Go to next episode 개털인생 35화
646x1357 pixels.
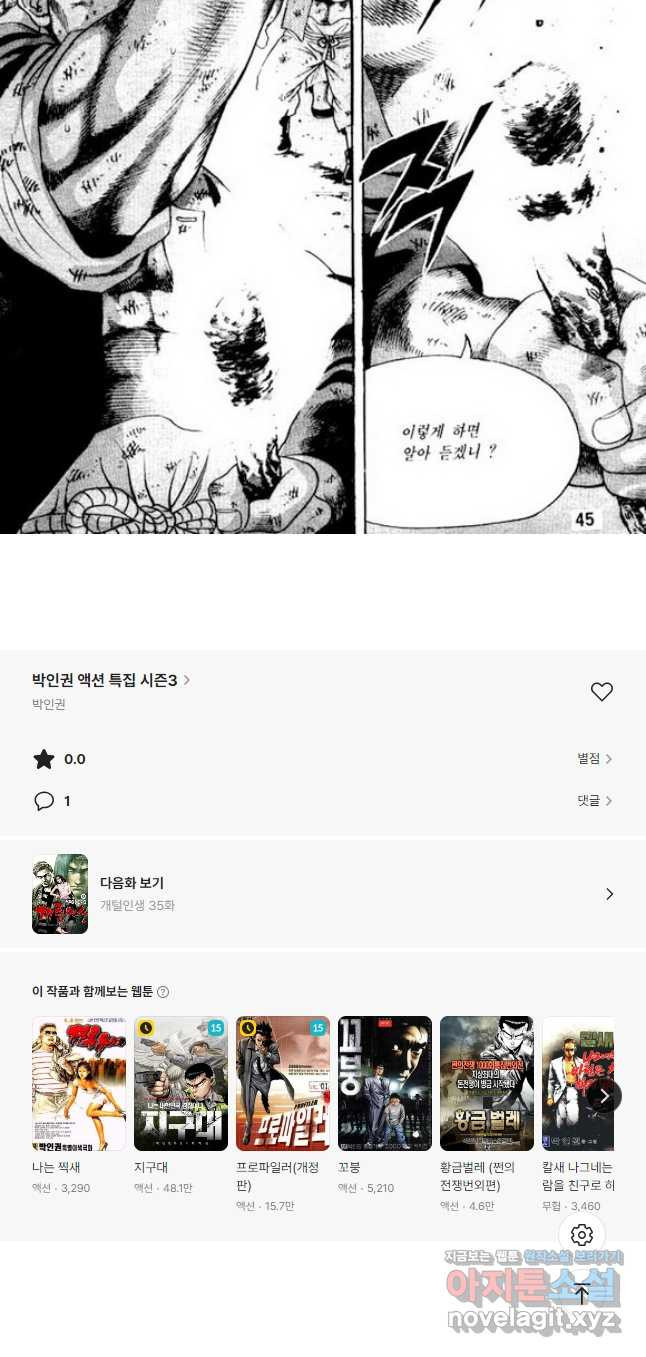322,894
